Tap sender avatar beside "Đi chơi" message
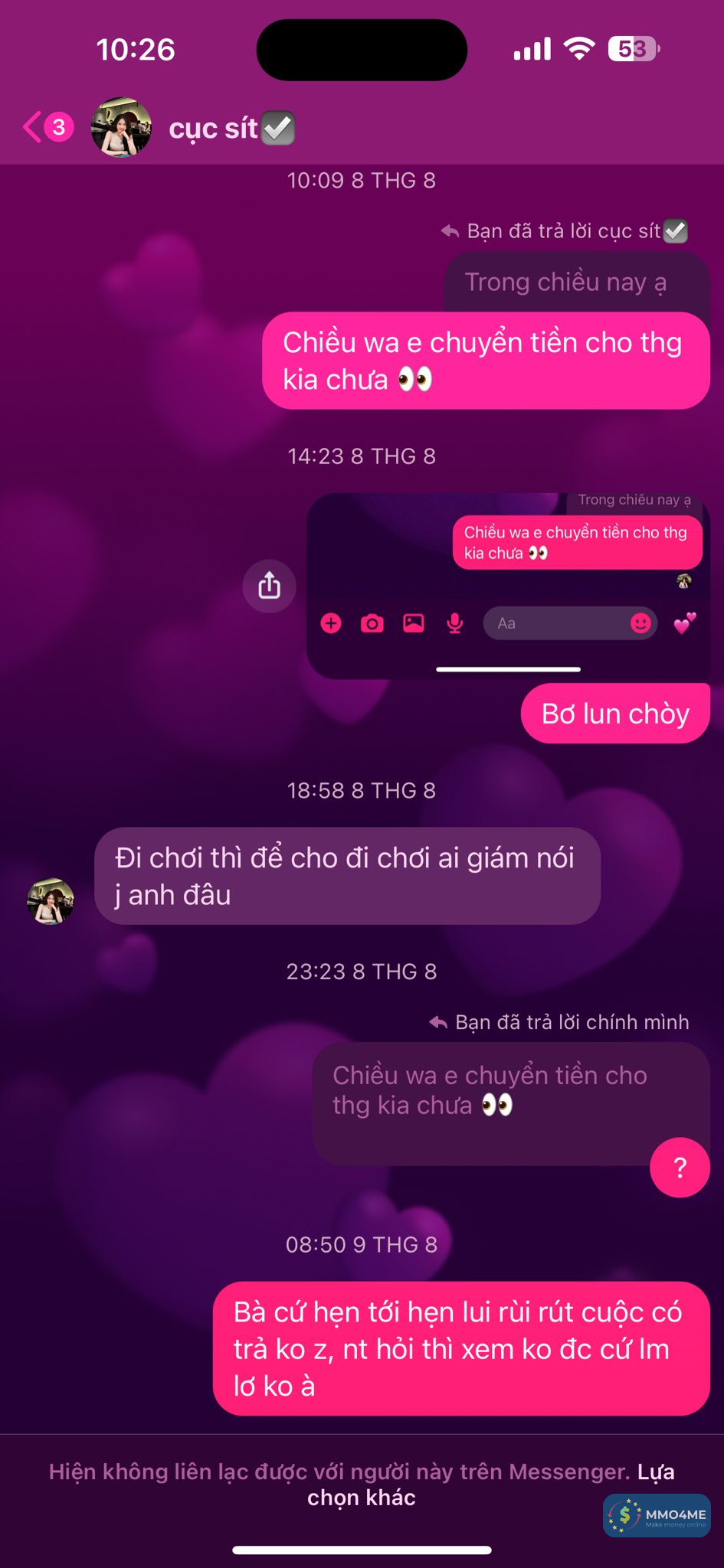The height and width of the screenshot is (1568, 724). 51,901
